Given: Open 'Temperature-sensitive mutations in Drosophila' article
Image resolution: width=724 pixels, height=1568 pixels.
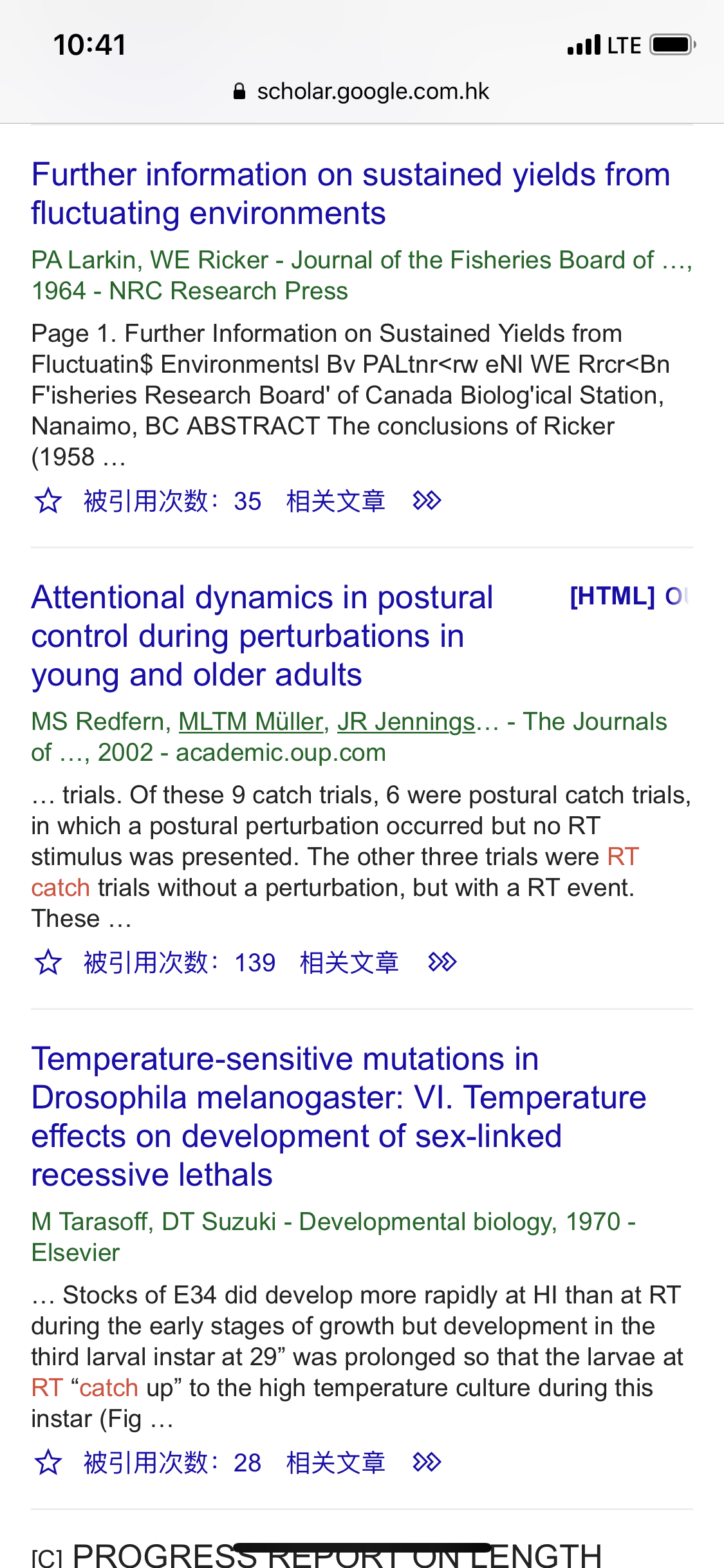Looking at the screenshot, I should coord(339,1116).
